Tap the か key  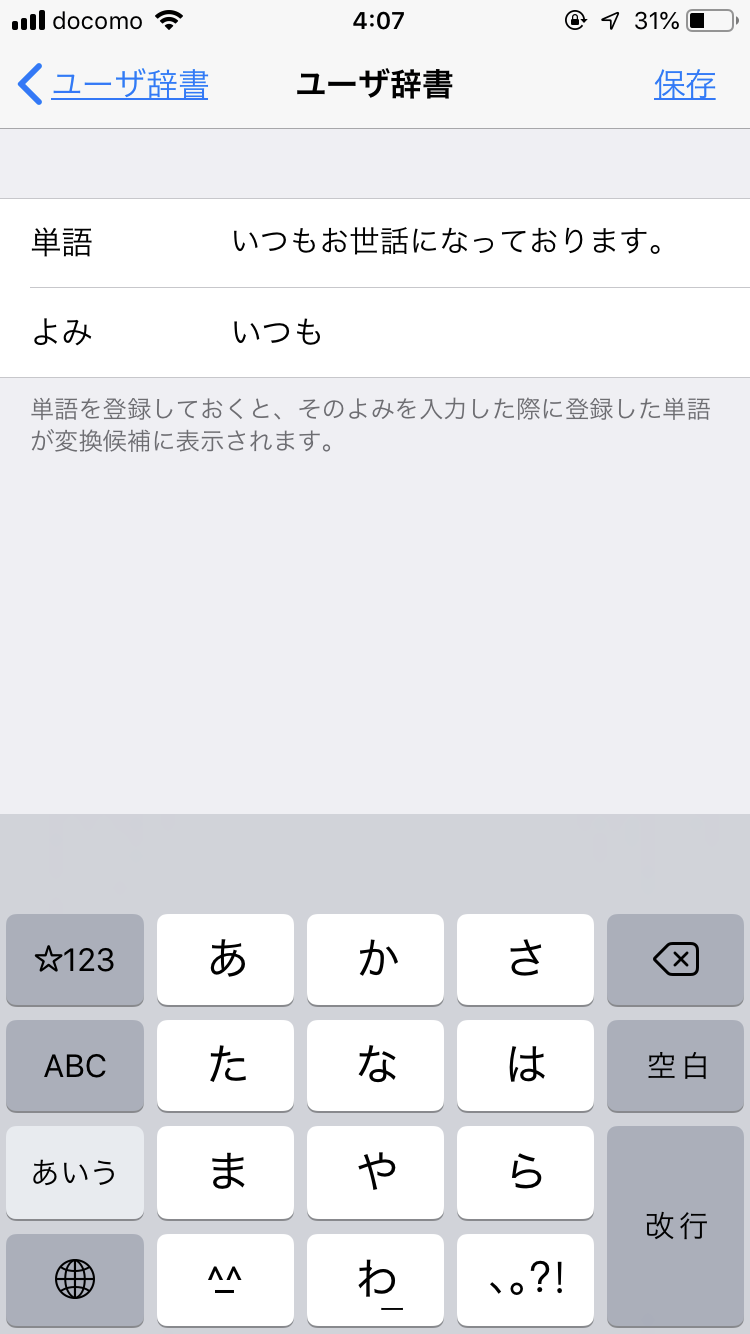[375, 960]
